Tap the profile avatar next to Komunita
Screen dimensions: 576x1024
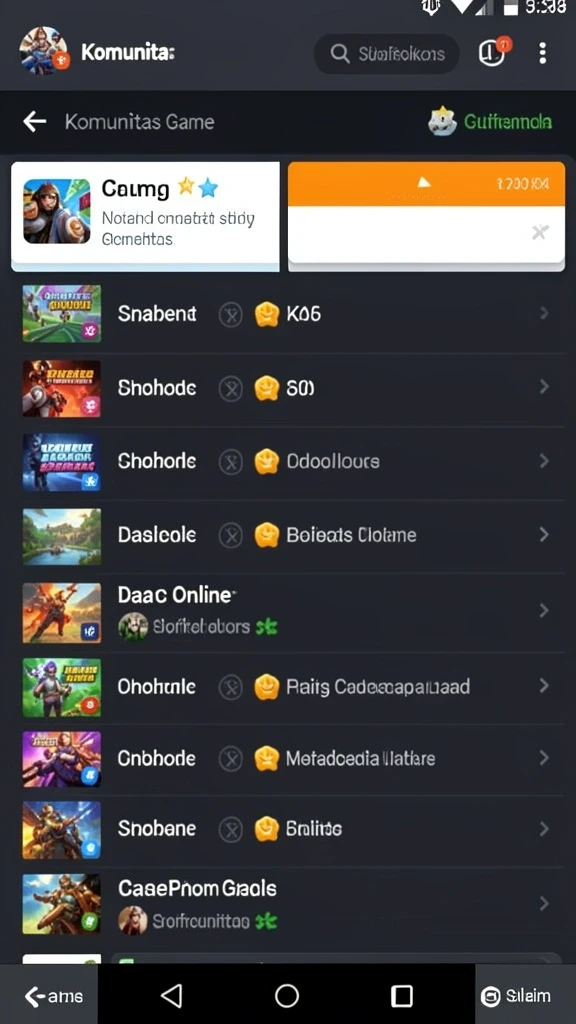(x=44, y=50)
